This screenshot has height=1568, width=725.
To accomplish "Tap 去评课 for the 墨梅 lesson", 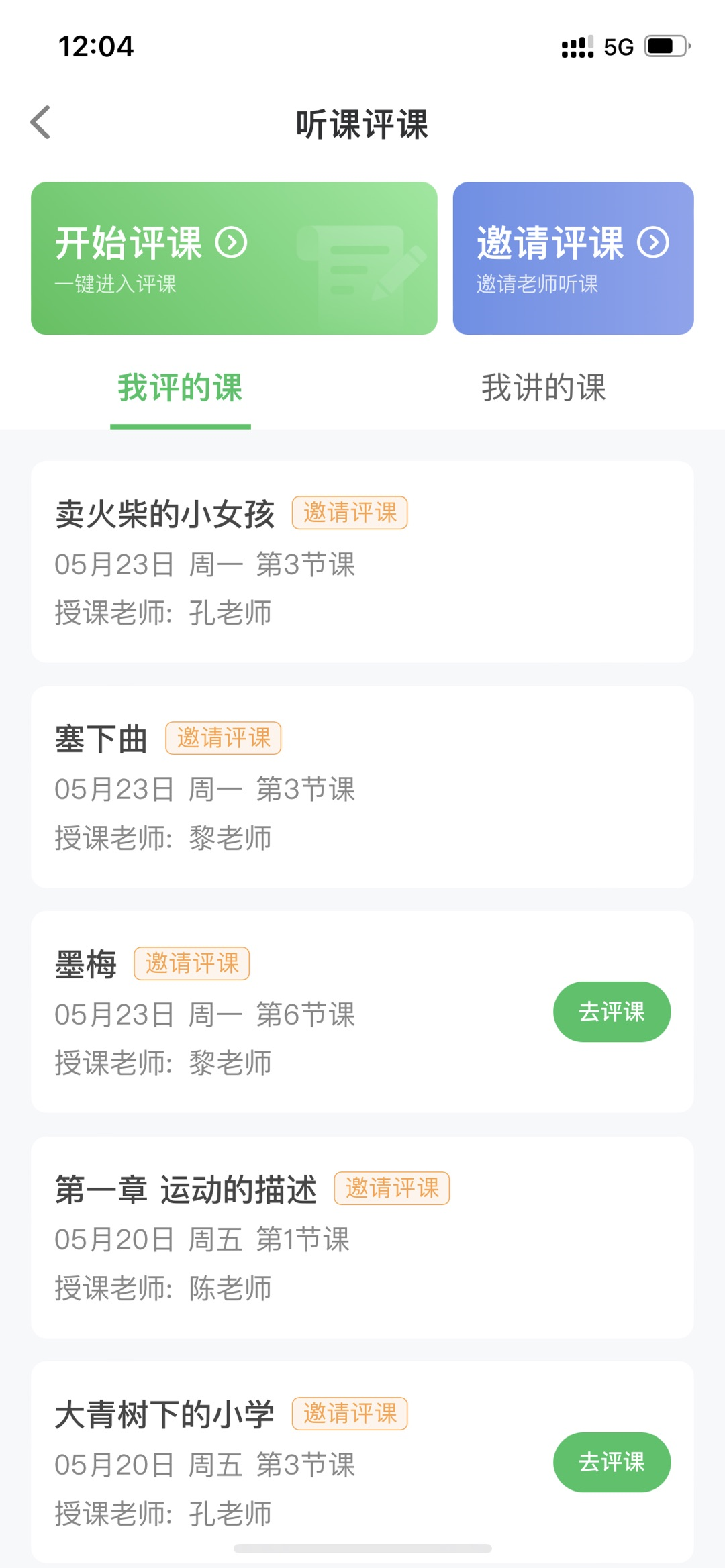I will 611,1012.
